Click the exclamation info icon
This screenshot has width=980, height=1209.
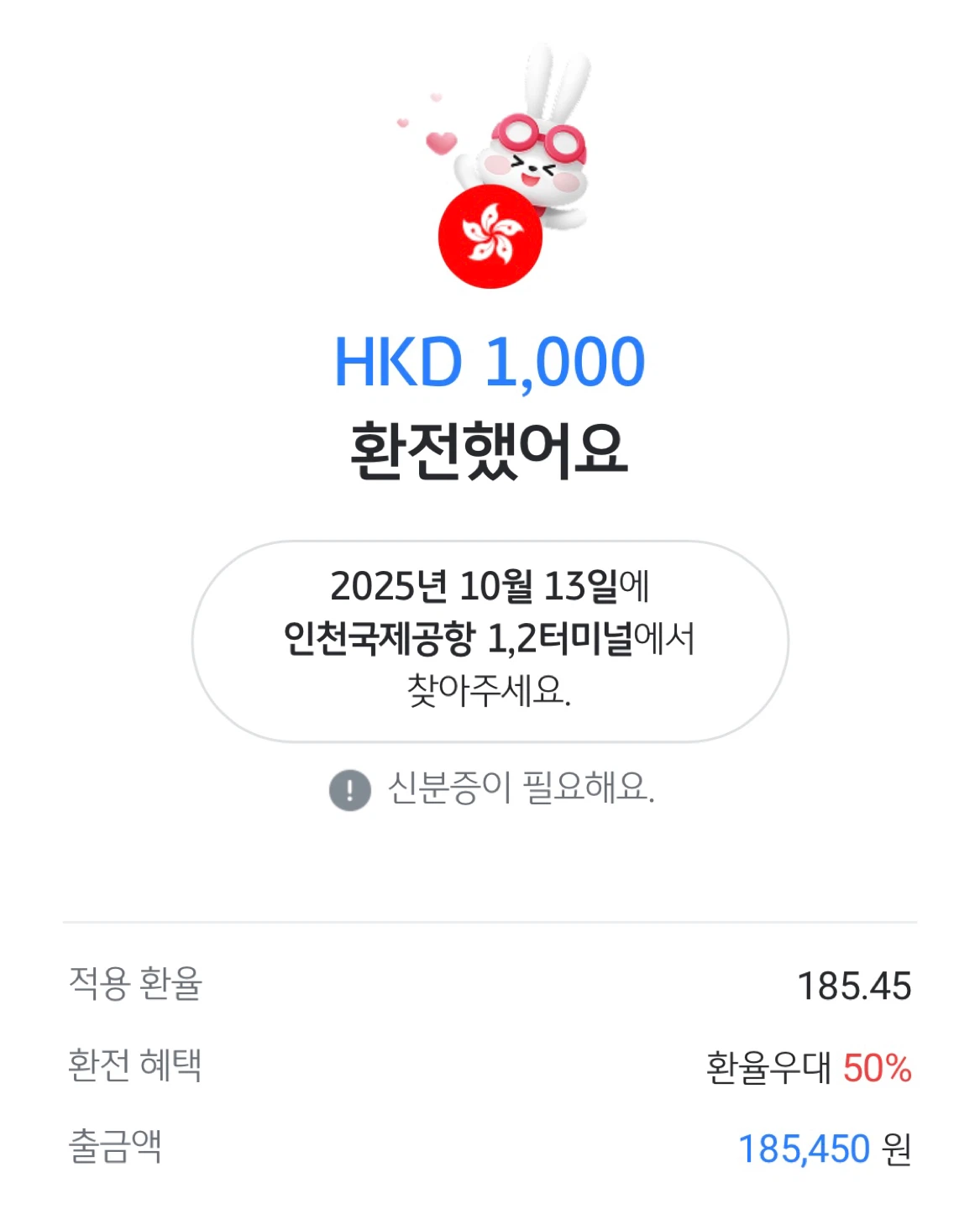[351, 788]
